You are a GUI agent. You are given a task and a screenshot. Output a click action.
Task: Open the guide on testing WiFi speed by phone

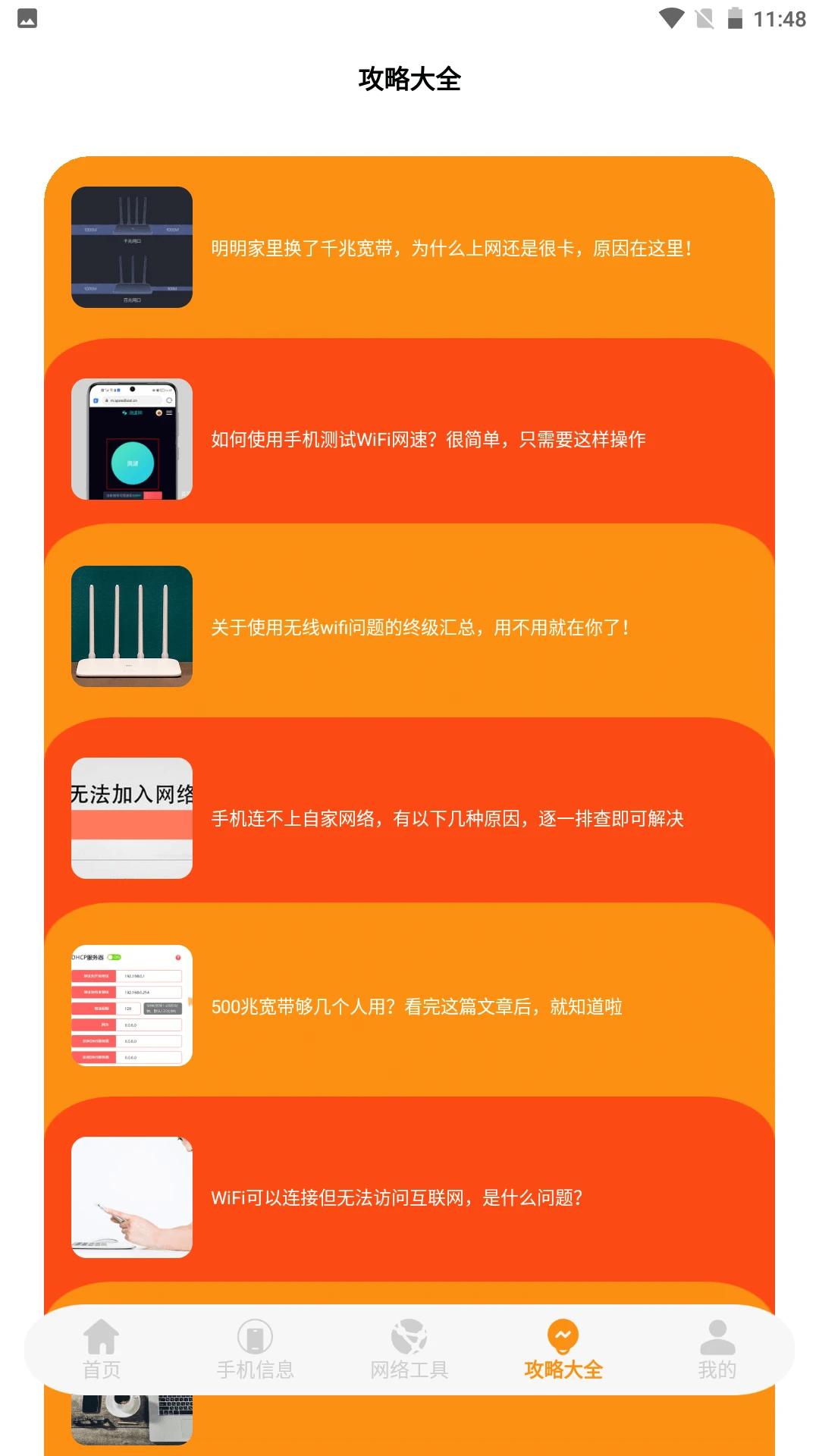point(428,439)
